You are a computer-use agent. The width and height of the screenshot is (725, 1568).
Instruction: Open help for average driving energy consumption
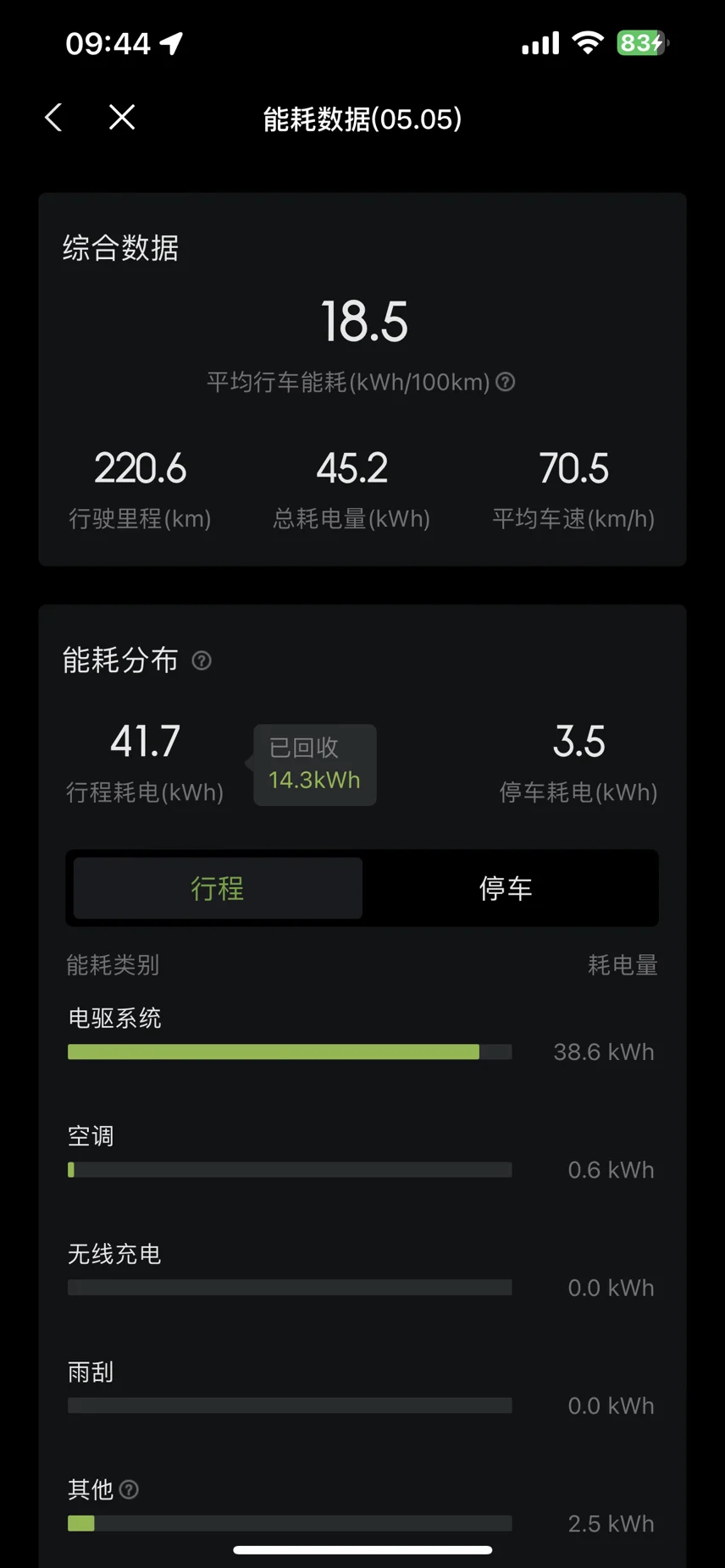click(x=506, y=382)
